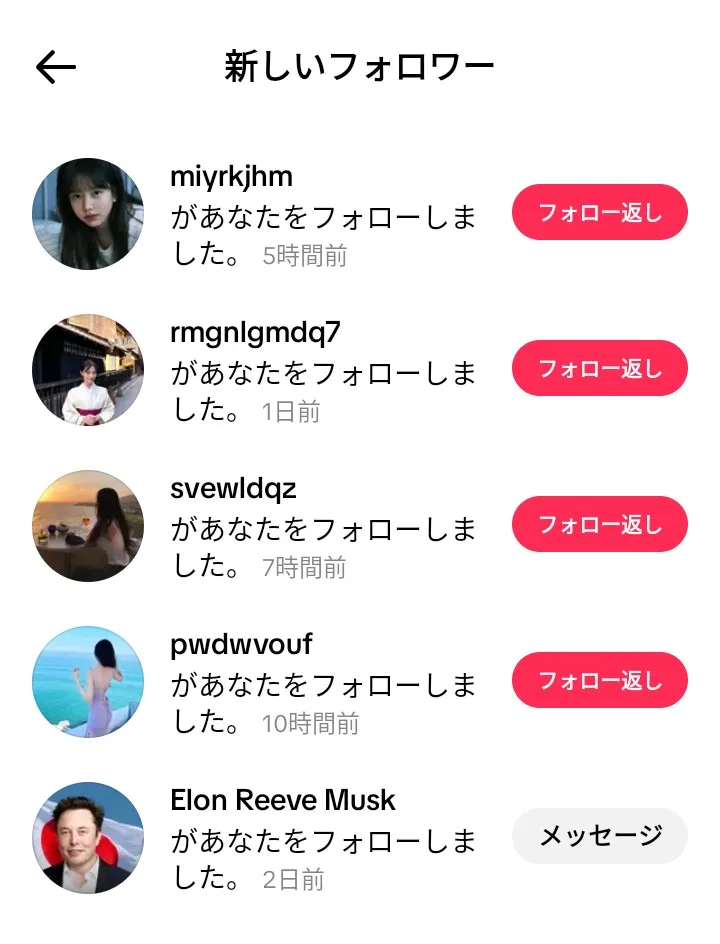
Task: Open miyrkjhm's profile picture
Action: coord(88,214)
